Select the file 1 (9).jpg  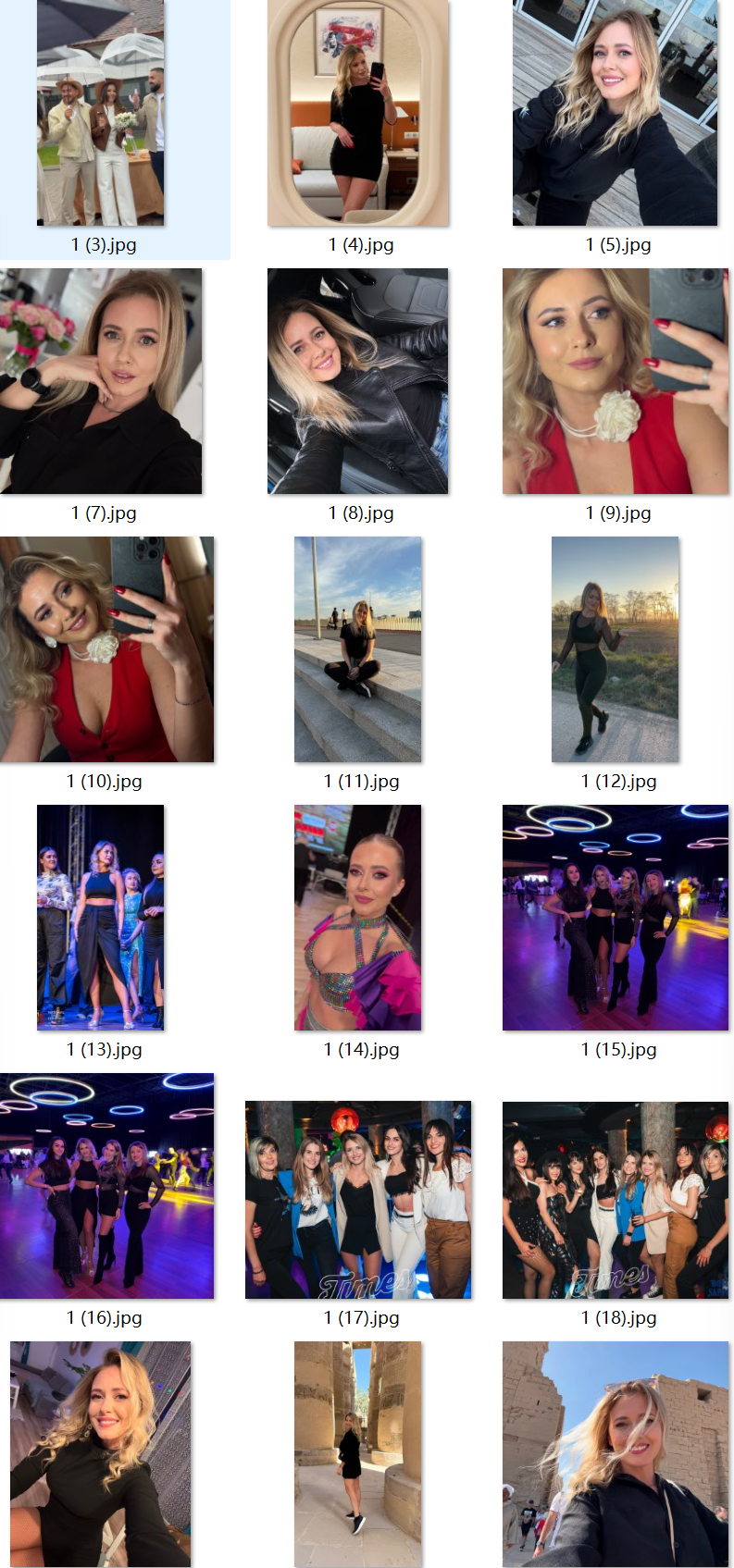coord(616,381)
